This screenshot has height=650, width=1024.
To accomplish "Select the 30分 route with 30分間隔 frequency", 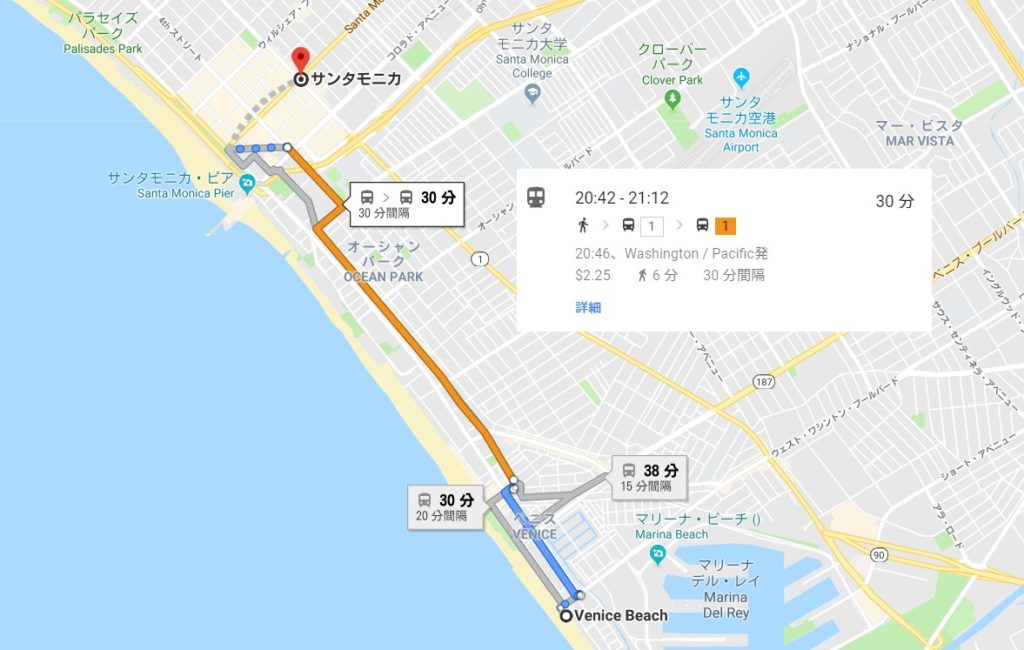I will pyautogui.click(x=406, y=204).
